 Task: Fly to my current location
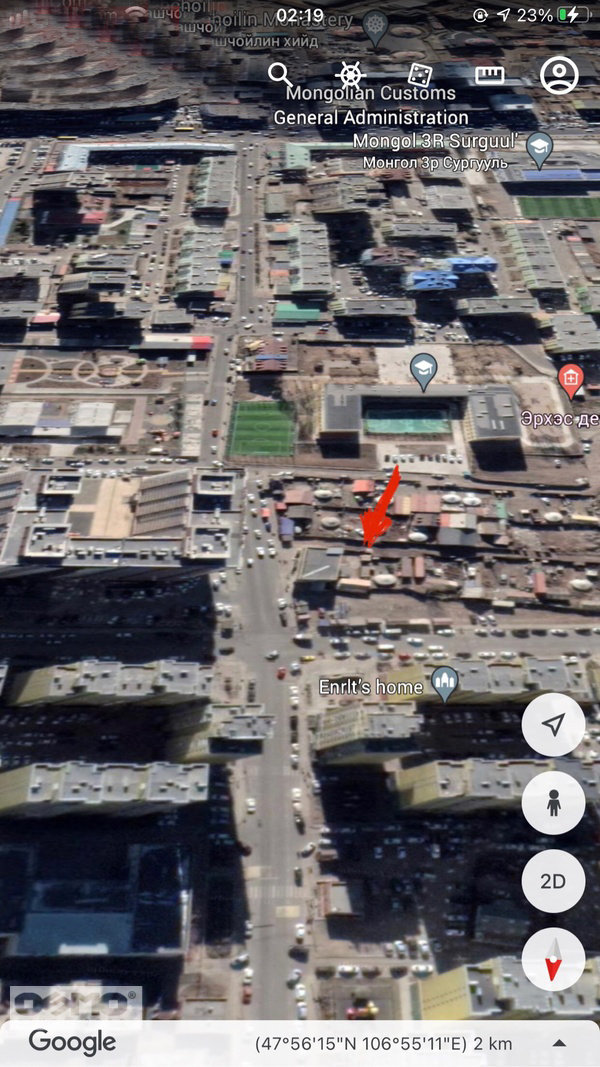(x=553, y=725)
